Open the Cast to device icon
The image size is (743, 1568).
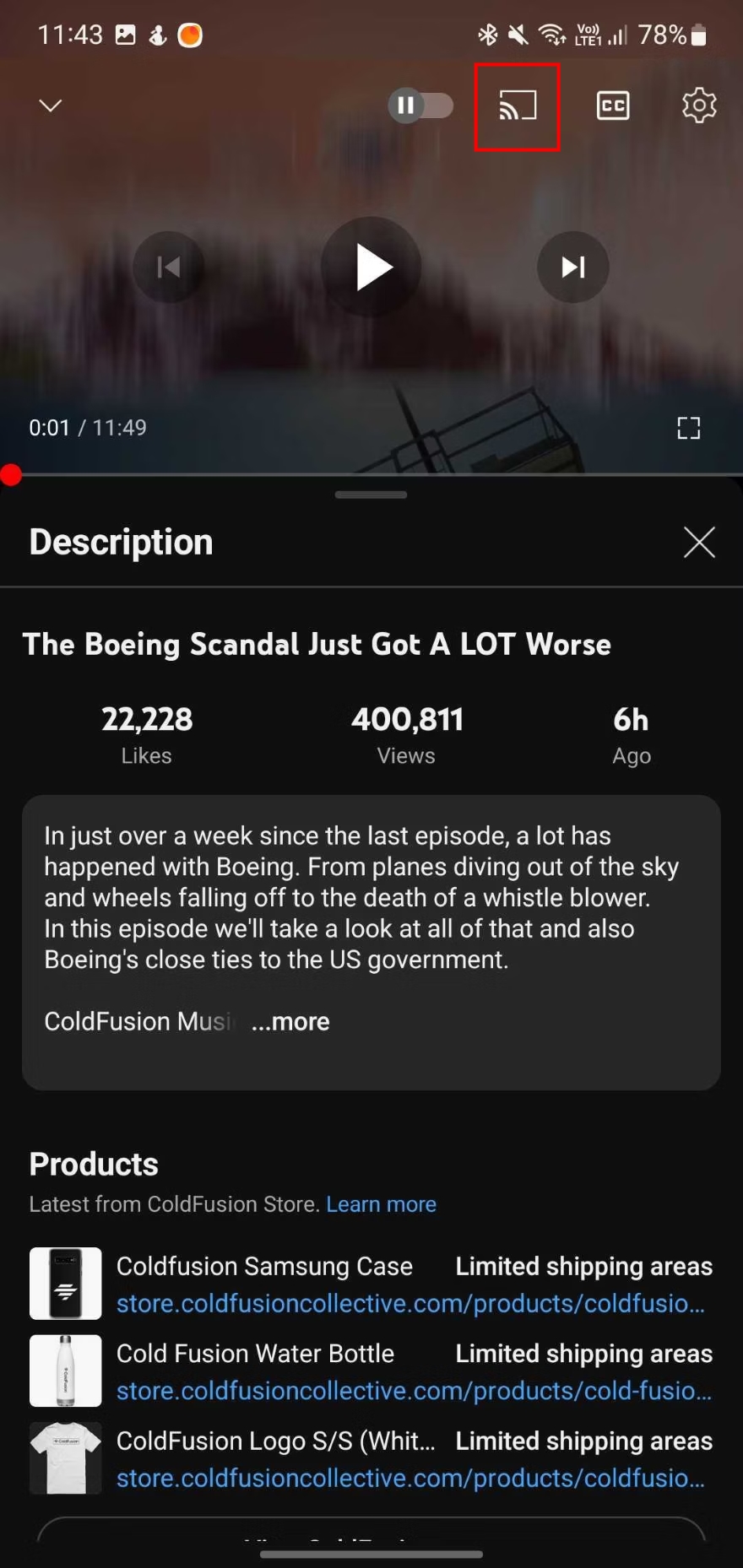pos(517,105)
